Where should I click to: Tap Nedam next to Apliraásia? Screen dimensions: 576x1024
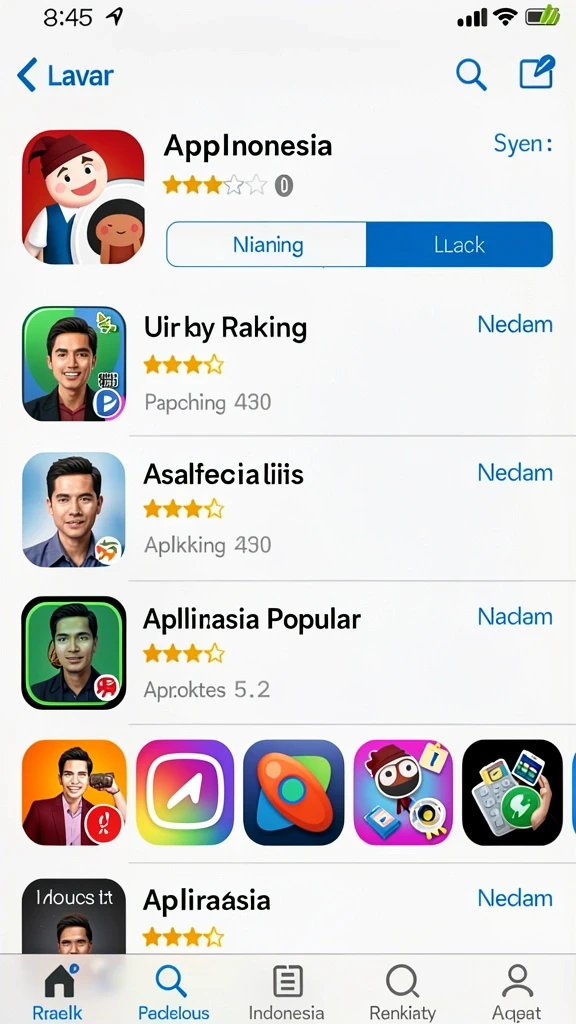(515, 898)
